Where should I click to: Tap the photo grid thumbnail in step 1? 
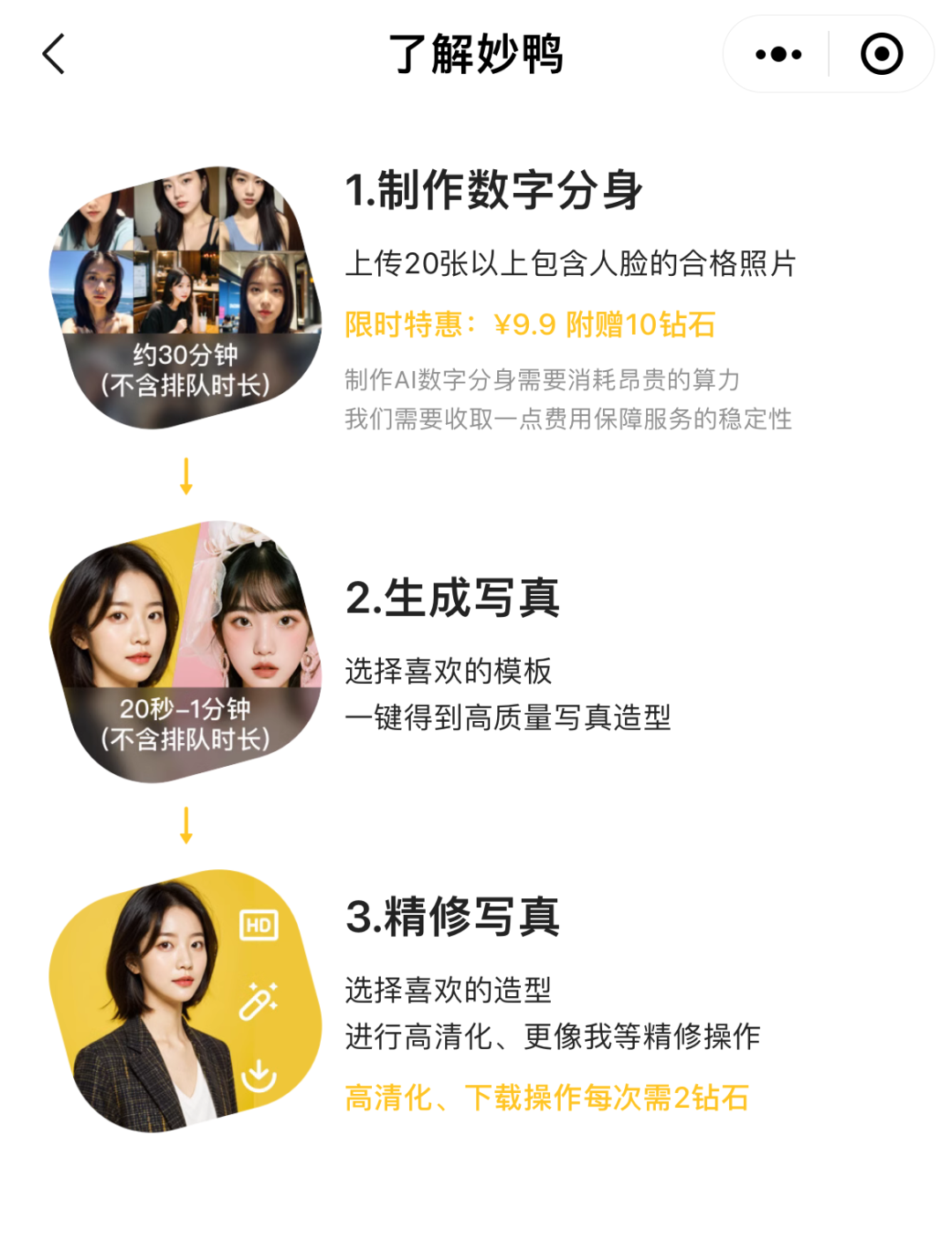(185, 256)
